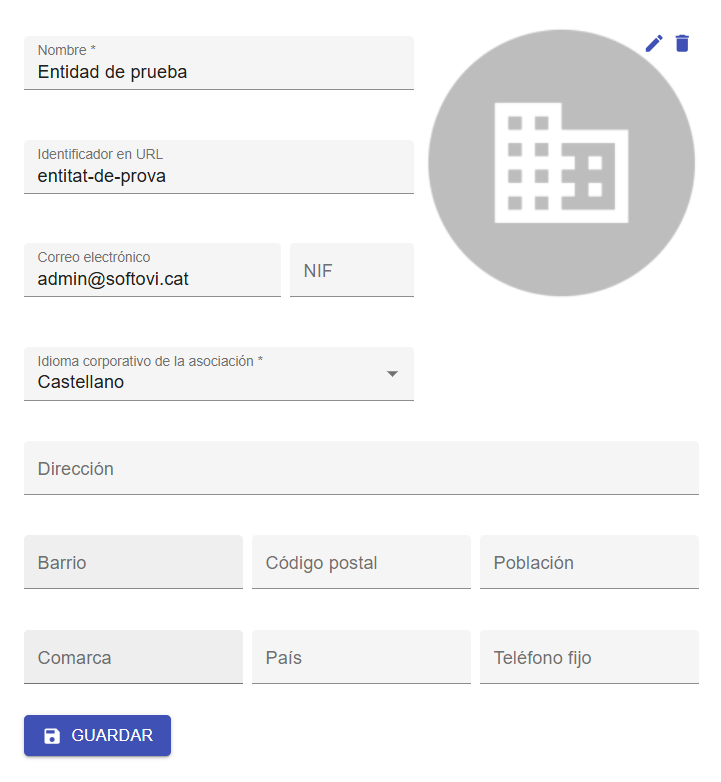This screenshot has width=721, height=782.
Task: Focus the Teléfono fijo field
Action: point(589,657)
